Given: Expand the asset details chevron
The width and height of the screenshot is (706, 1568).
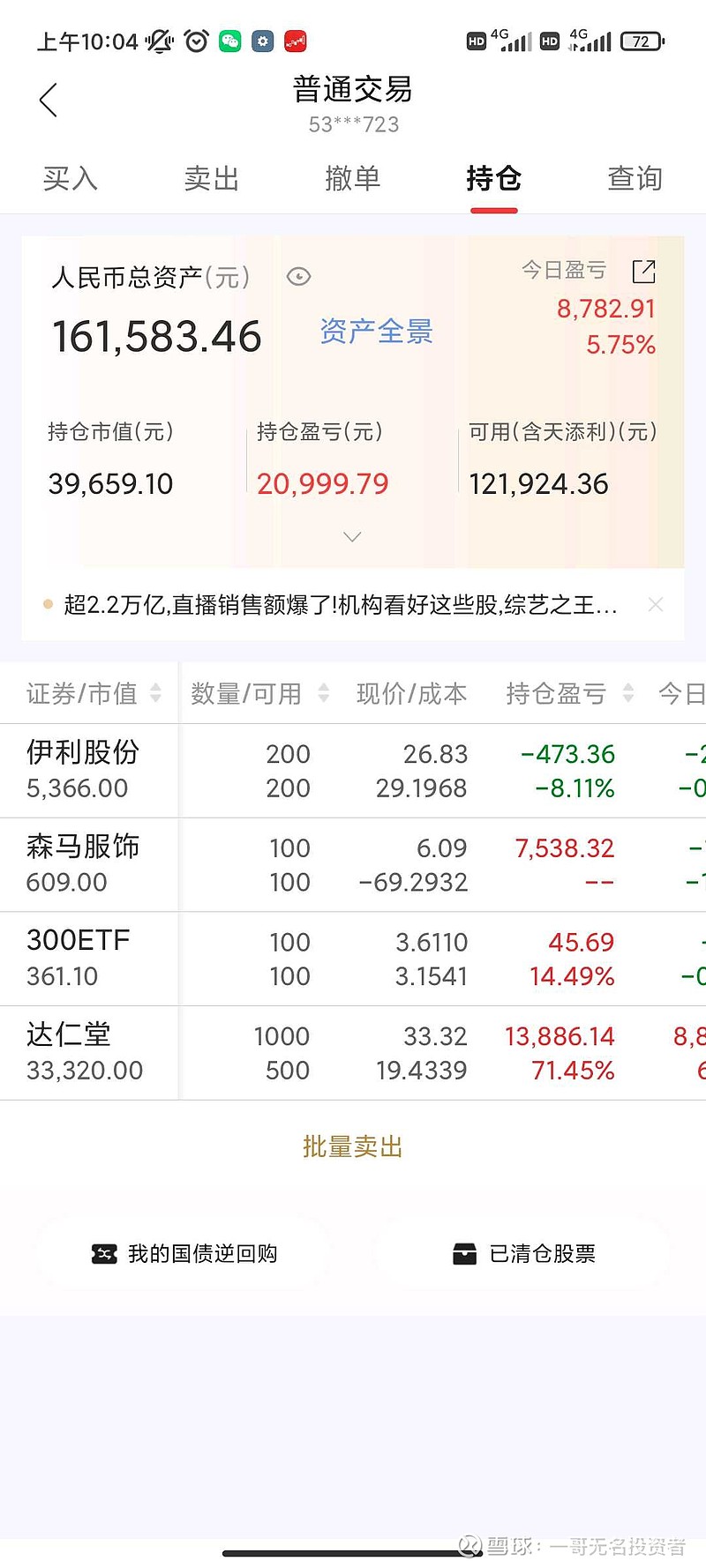Looking at the screenshot, I should tap(352, 536).
